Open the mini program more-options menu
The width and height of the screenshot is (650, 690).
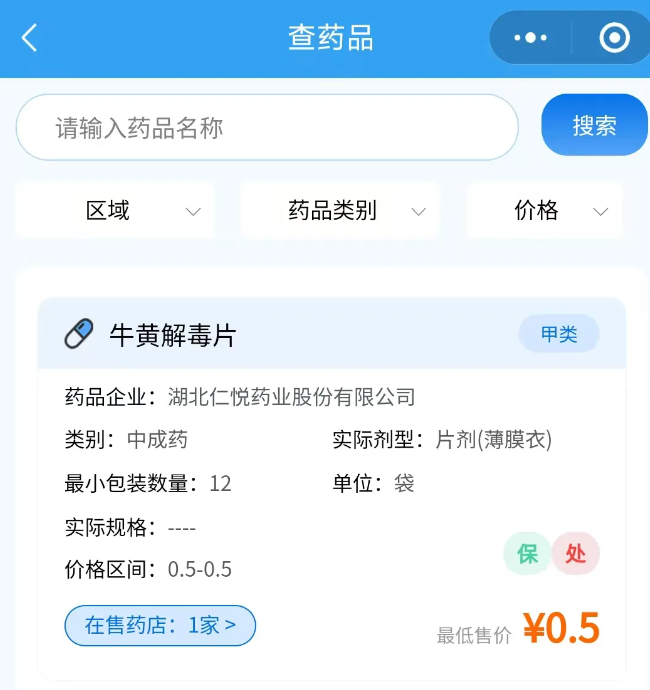click(x=530, y=38)
